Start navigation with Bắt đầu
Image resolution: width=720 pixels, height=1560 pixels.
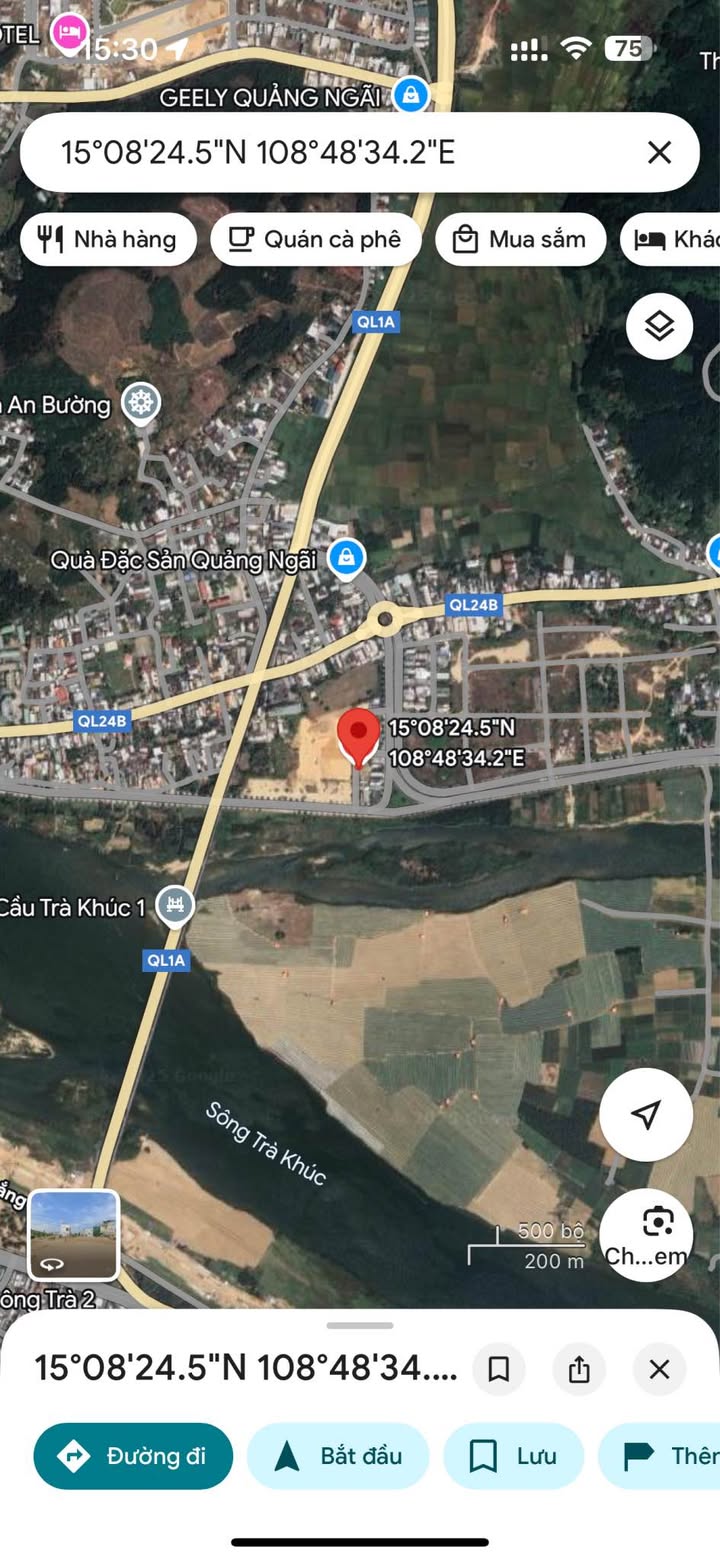[338, 1456]
